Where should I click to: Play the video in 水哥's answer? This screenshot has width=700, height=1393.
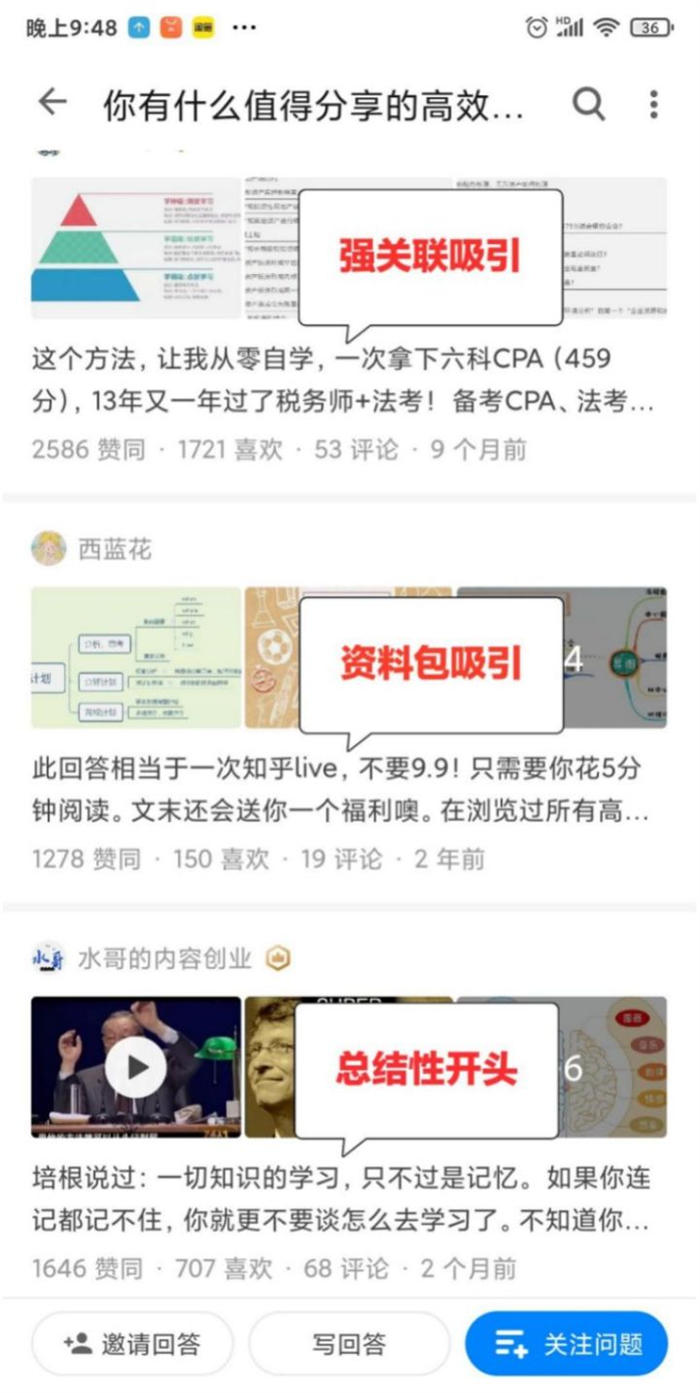(136, 1068)
